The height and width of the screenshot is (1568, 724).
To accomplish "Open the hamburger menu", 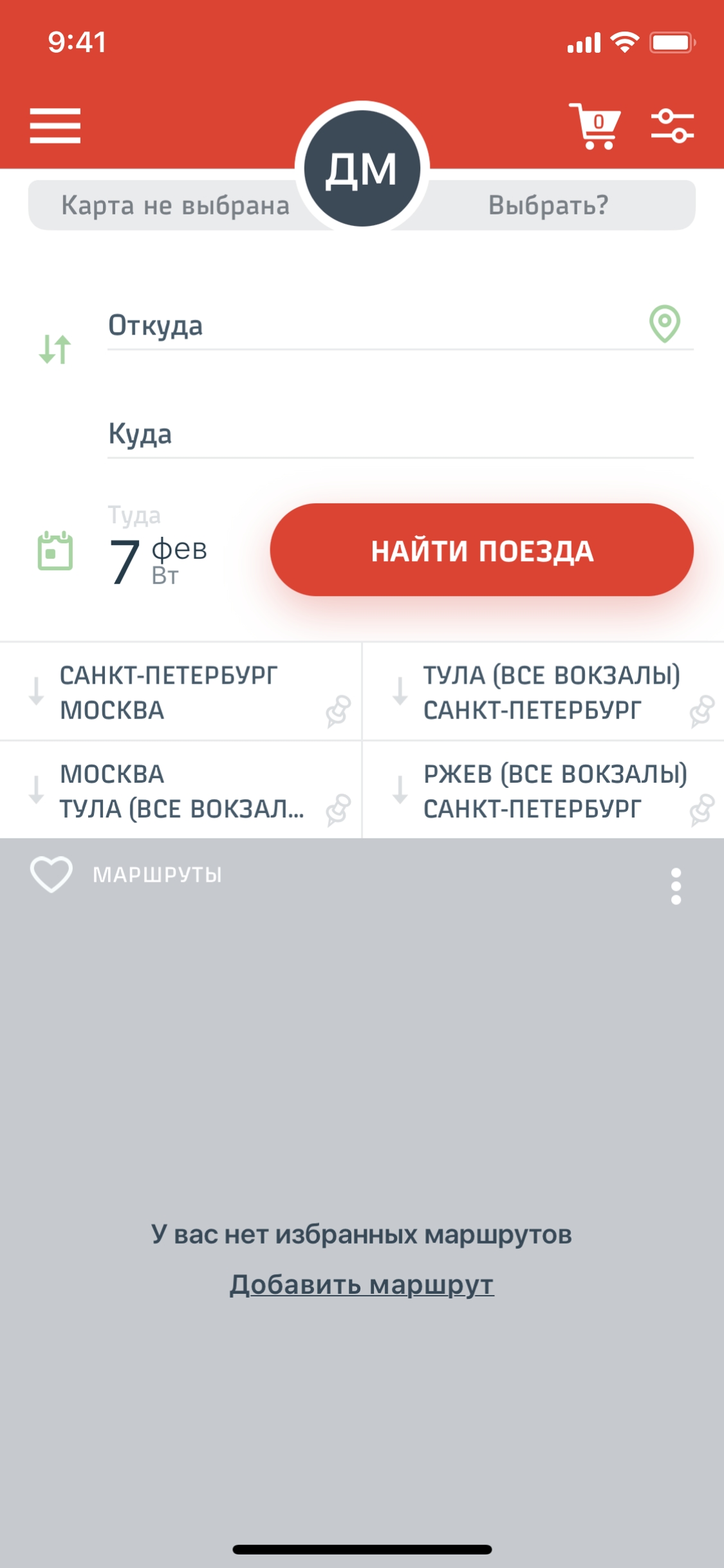I will (x=55, y=126).
